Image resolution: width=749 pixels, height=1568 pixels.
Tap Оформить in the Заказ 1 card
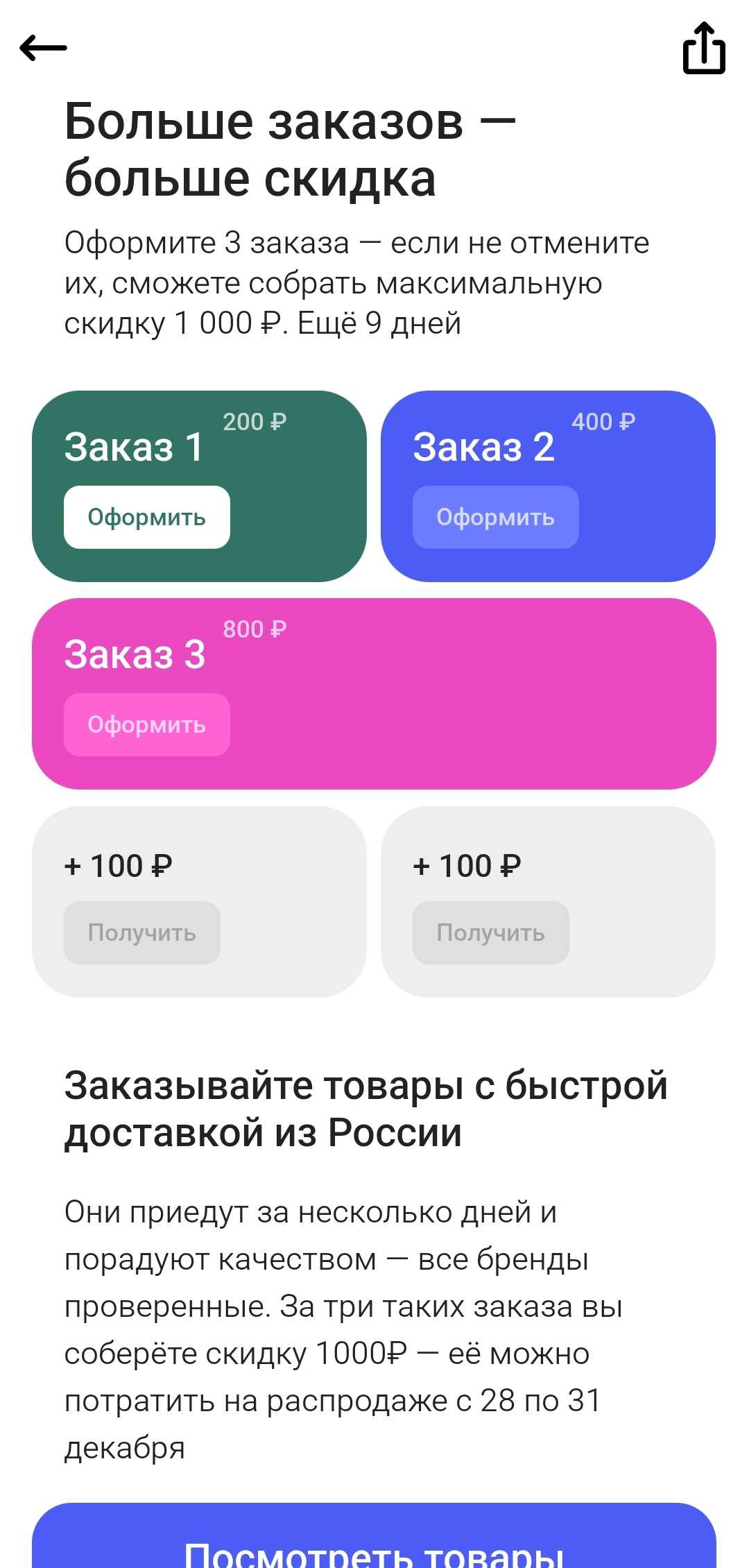point(147,518)
